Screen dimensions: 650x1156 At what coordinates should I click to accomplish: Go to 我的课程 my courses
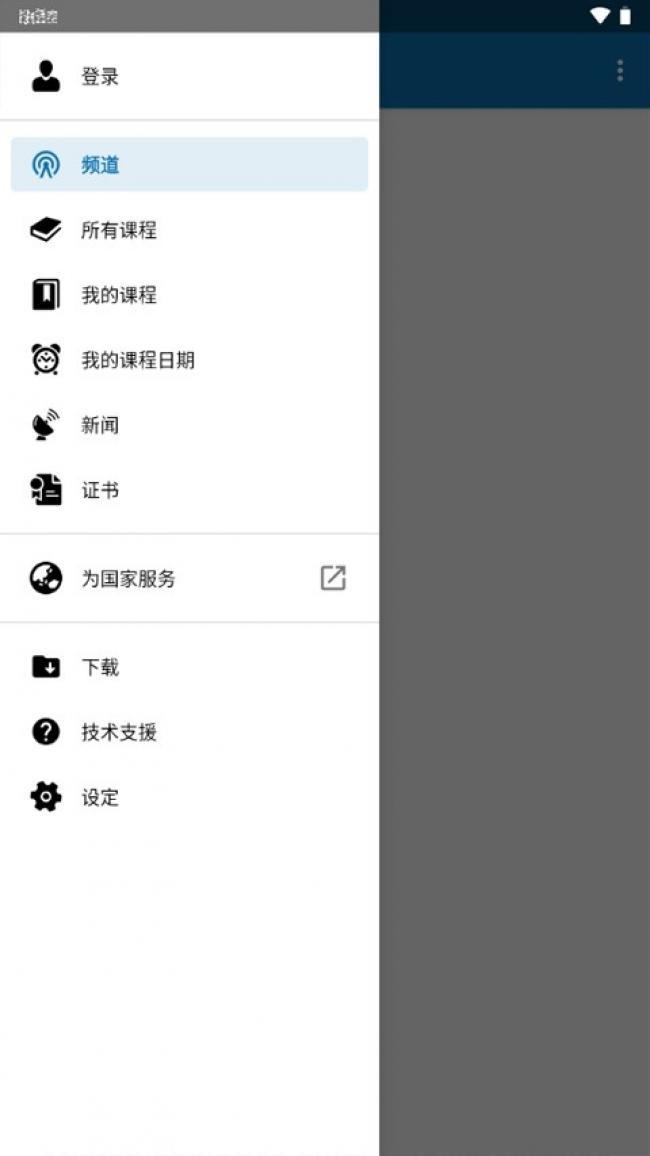coord(189,295)
